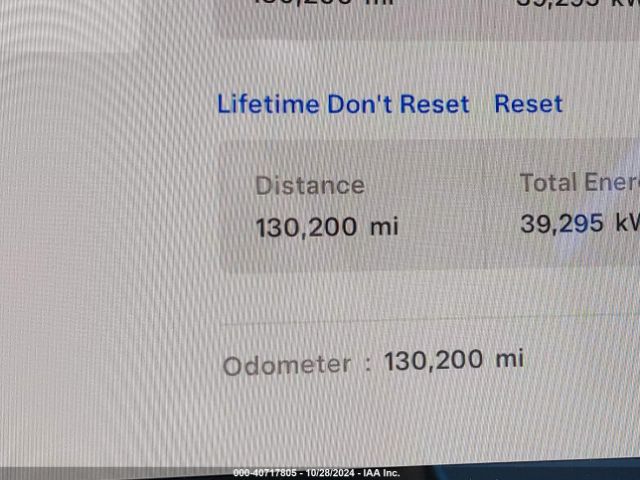Open the Lifetime Don't Reset trip name

[x=343, y=104]
